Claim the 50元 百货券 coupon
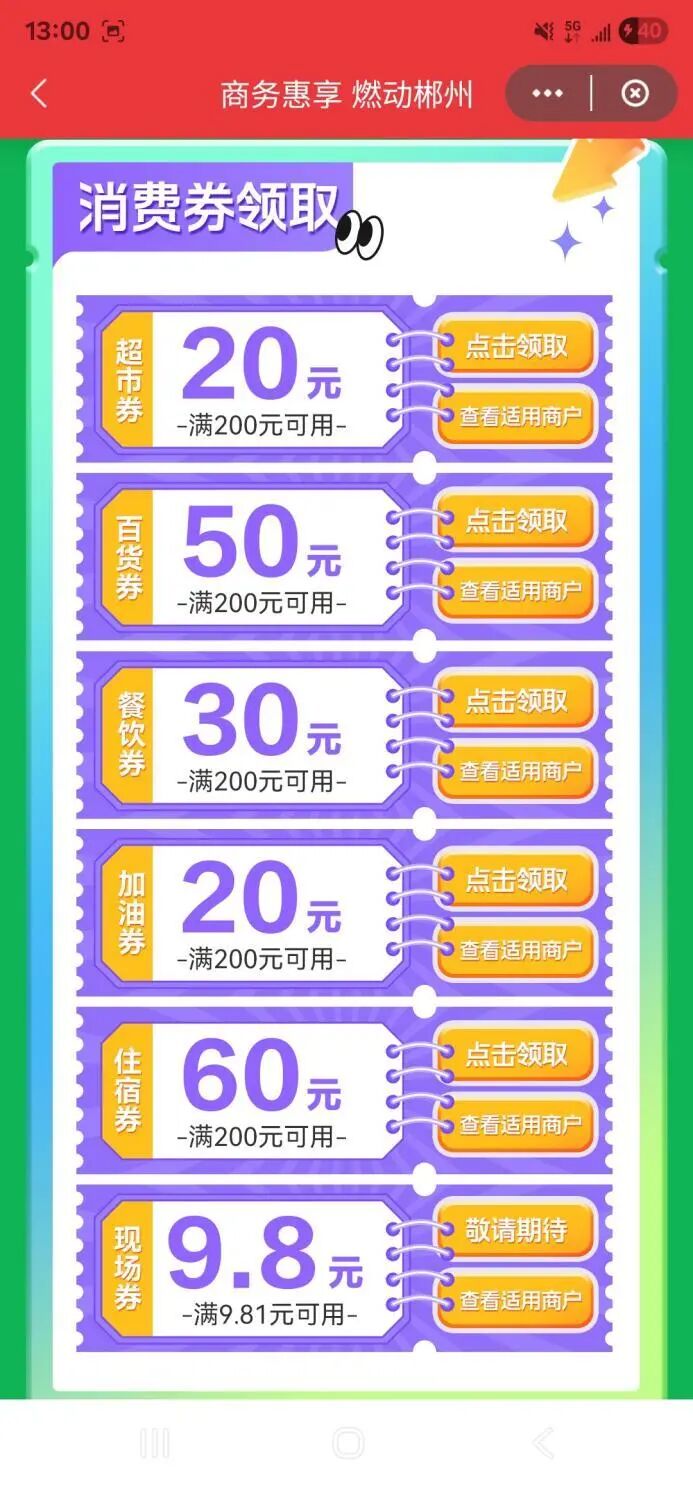The width and height of the screenshot is (693, 1486). click(x=516, y=521)
